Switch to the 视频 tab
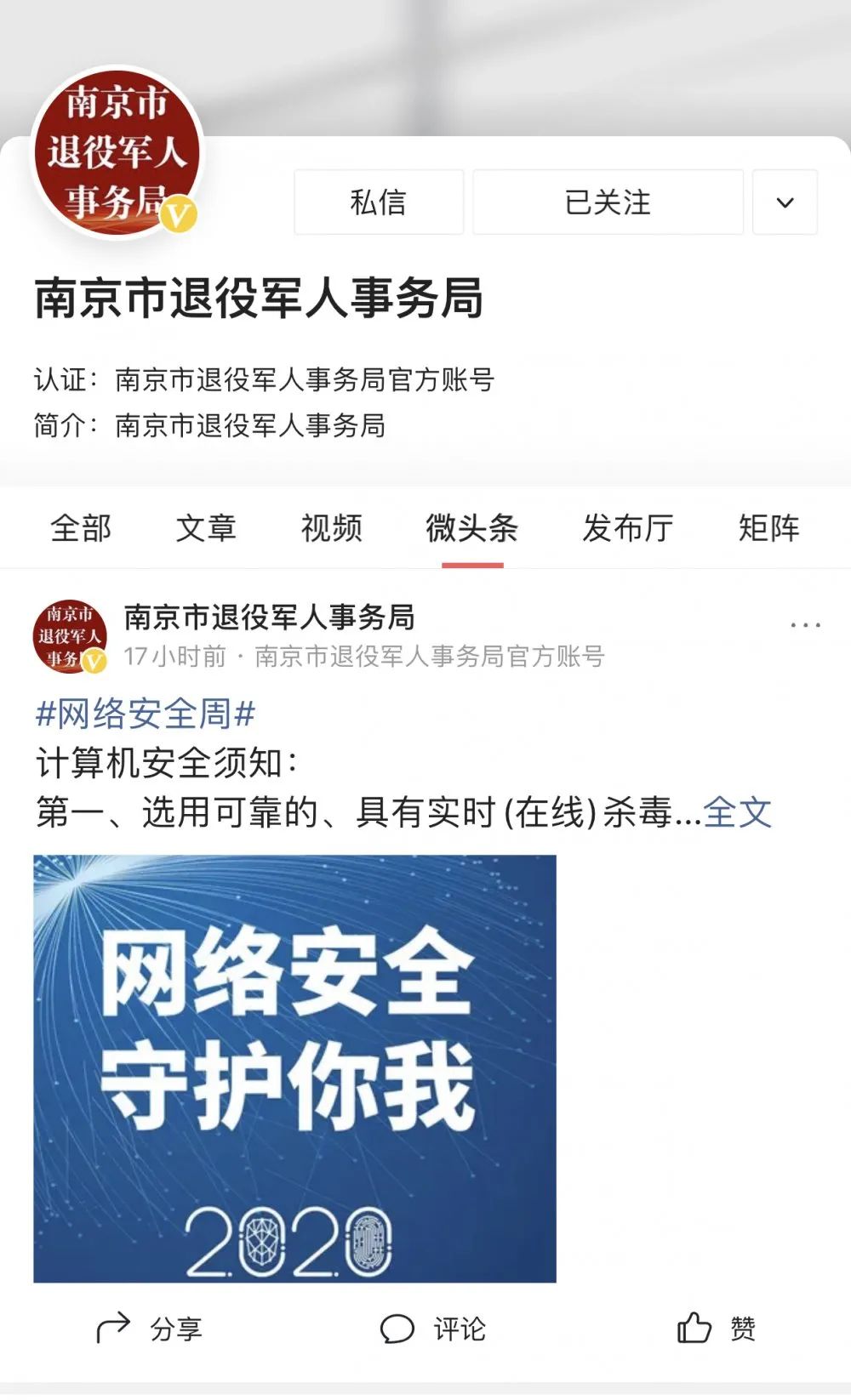 coord(331,528)
